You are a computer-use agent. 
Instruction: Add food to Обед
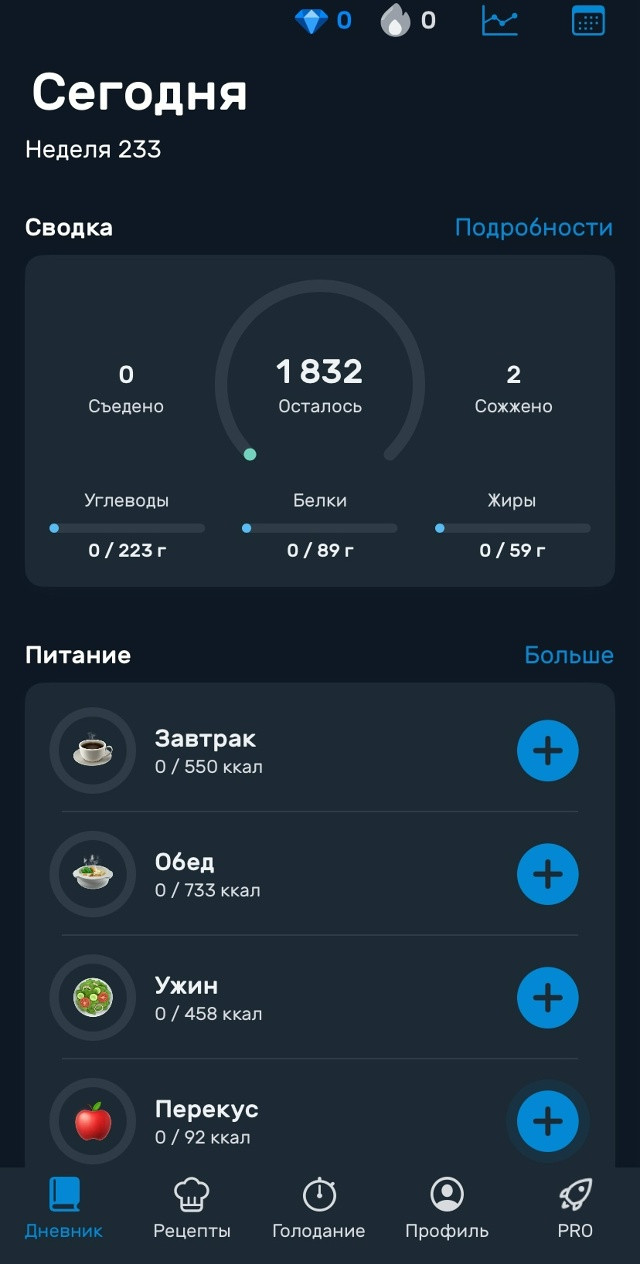click(x=547, y=875)
